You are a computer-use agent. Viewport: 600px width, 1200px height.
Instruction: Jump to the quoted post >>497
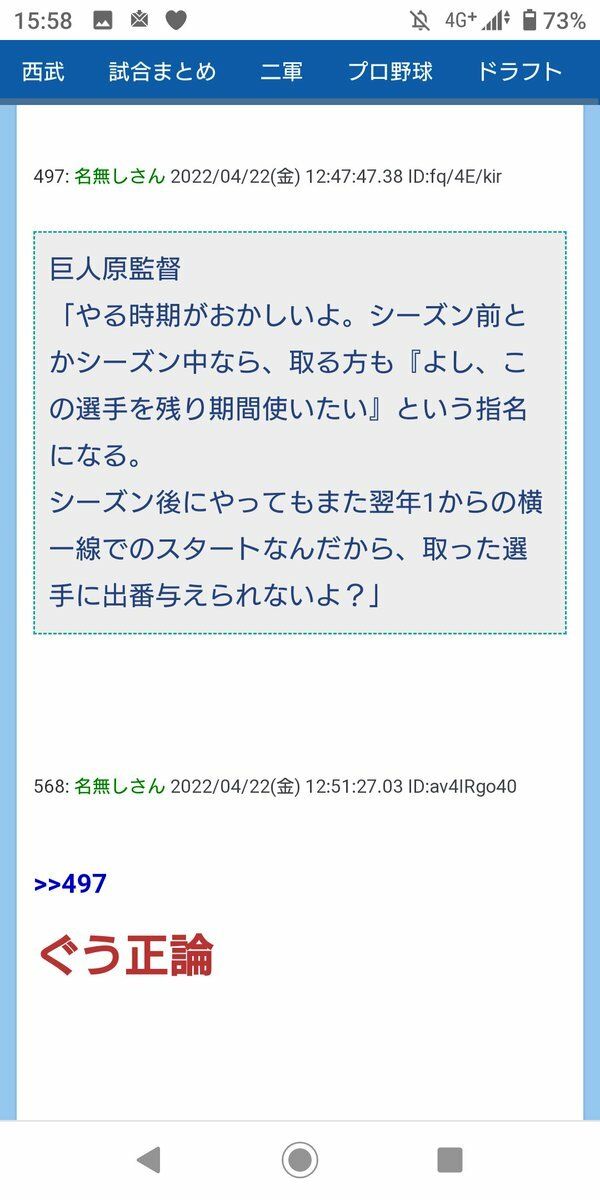click(x=70, y=884)
